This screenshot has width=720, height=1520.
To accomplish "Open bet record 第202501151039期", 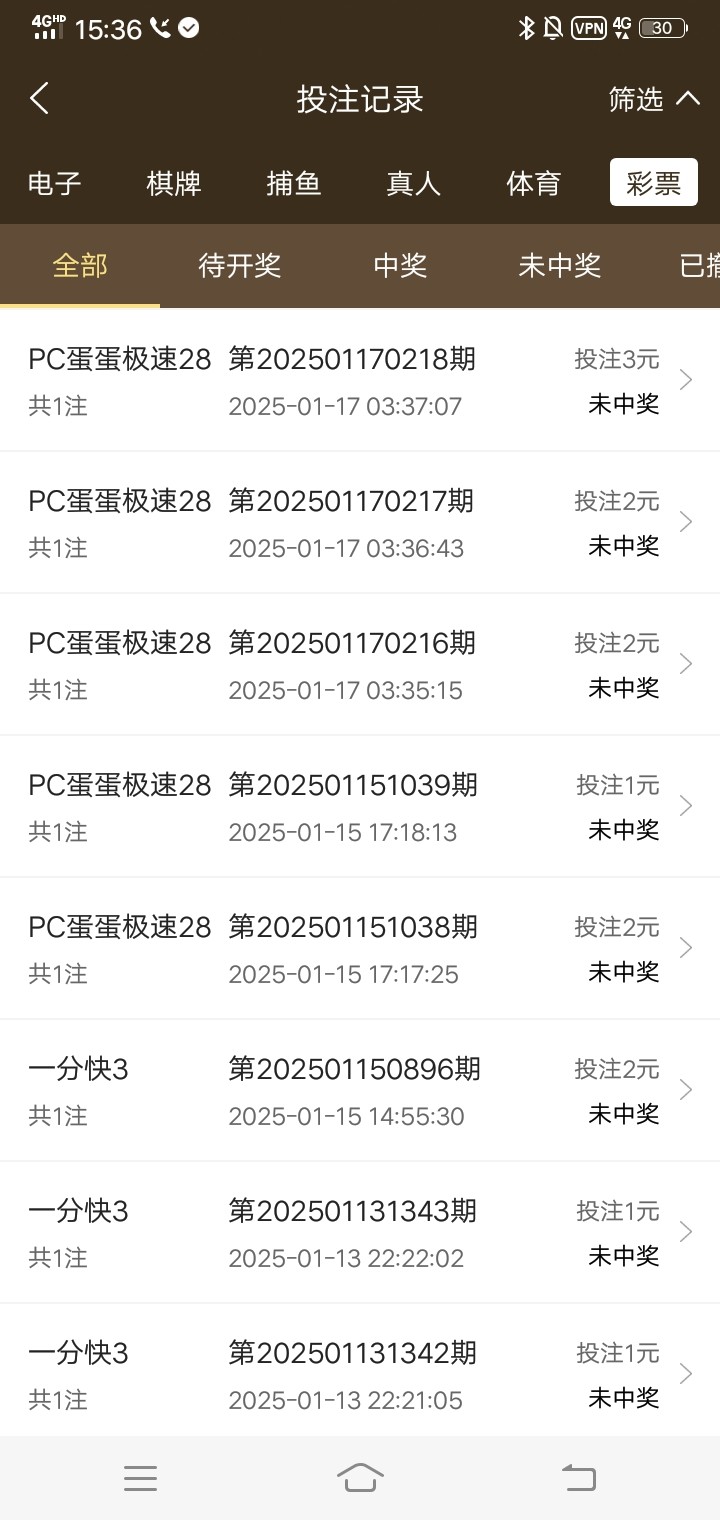I will click(x=360, y=806).
